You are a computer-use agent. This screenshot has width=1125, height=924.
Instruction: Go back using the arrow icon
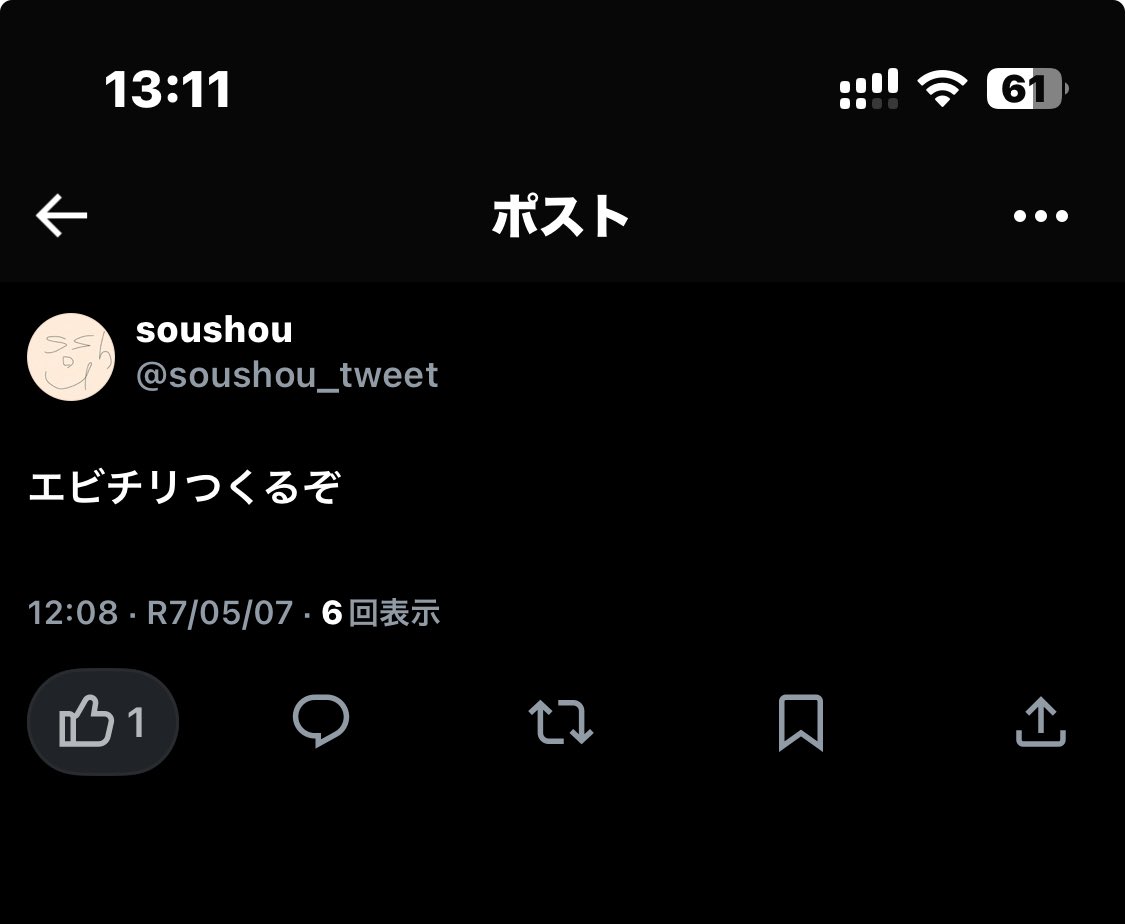62,215
